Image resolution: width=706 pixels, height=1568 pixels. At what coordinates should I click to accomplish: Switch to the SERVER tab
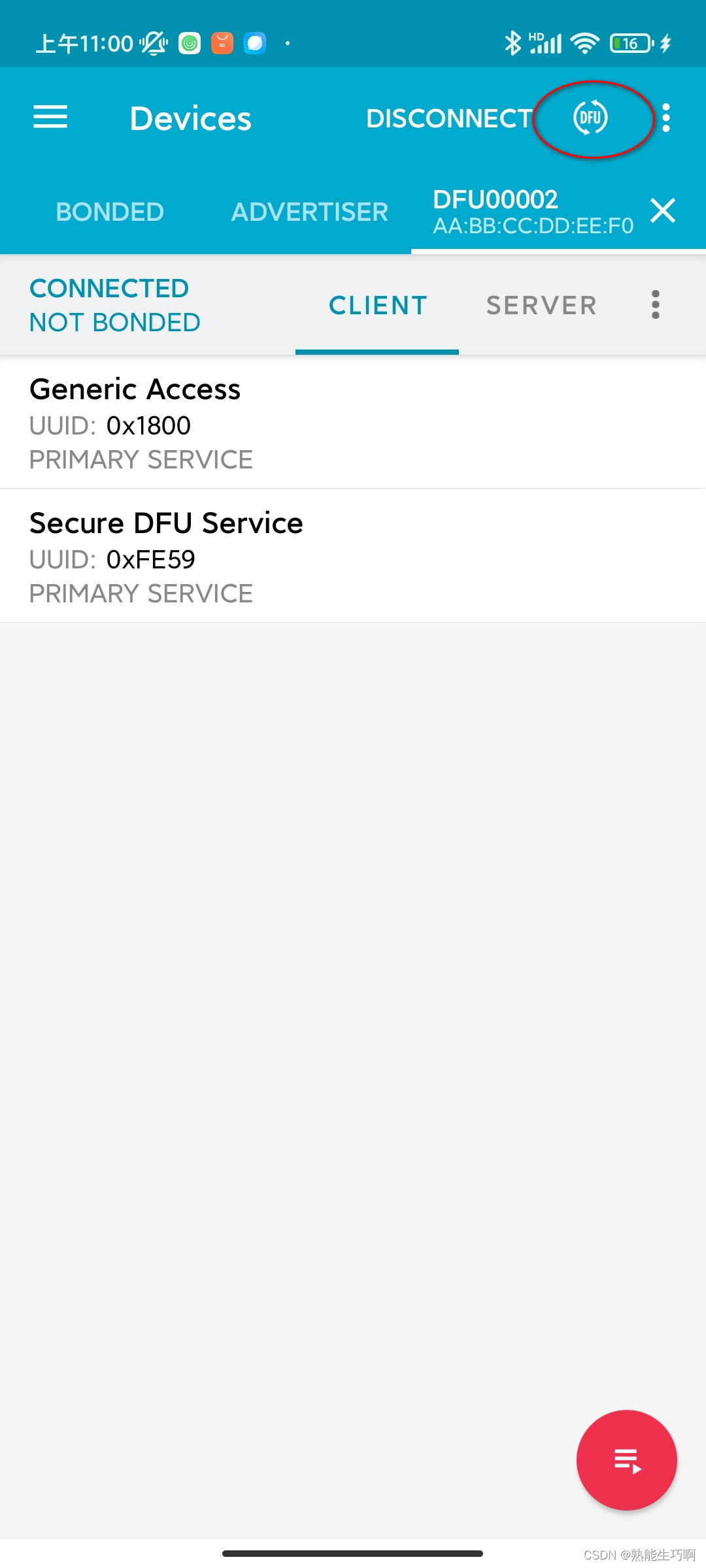tap(541, 305)
